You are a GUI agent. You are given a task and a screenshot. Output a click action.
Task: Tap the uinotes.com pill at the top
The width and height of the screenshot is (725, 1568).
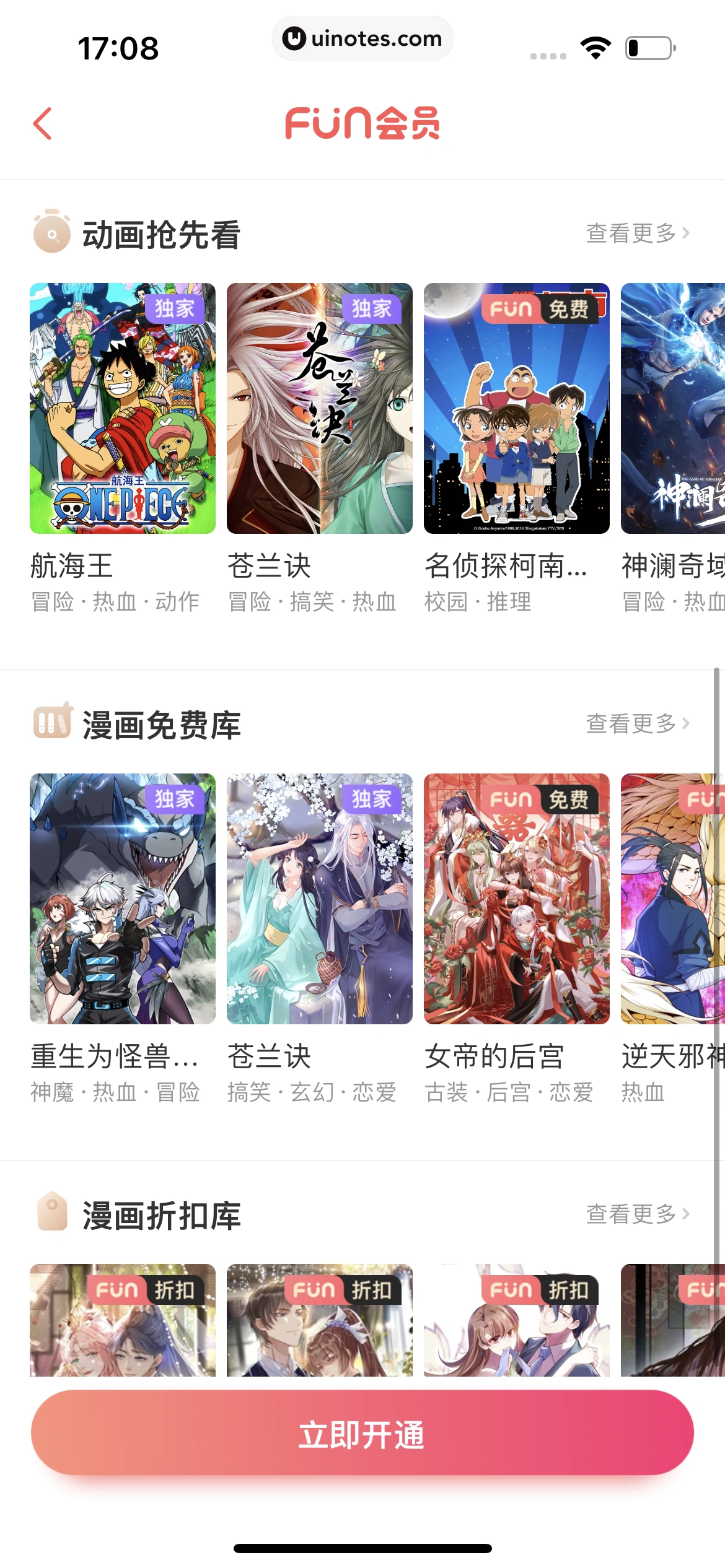[362, 38]
